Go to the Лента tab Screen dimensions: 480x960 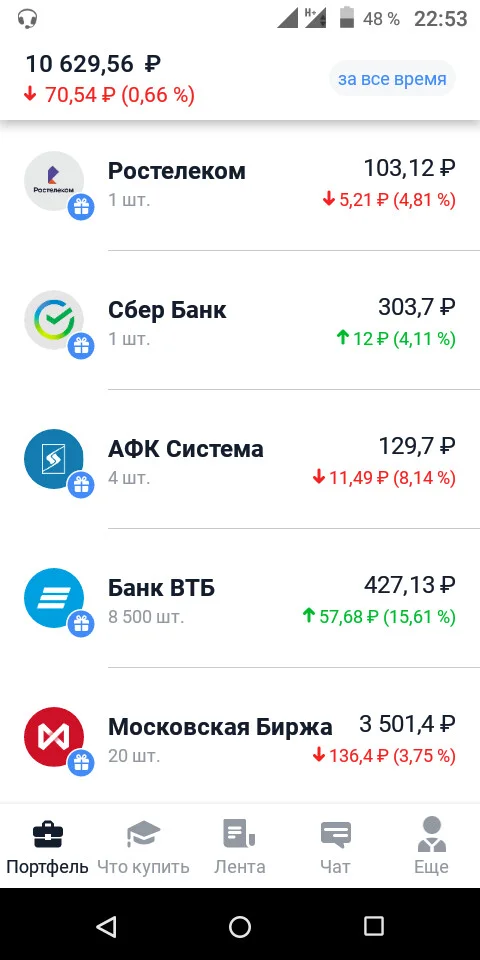click(x=239, y=846)
